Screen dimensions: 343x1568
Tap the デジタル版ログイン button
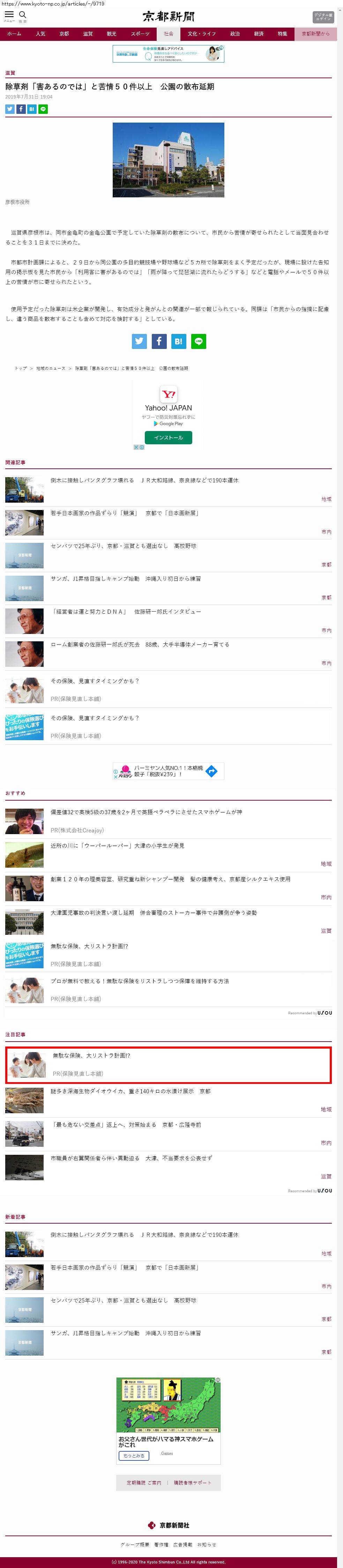click(x=323, y=17)
